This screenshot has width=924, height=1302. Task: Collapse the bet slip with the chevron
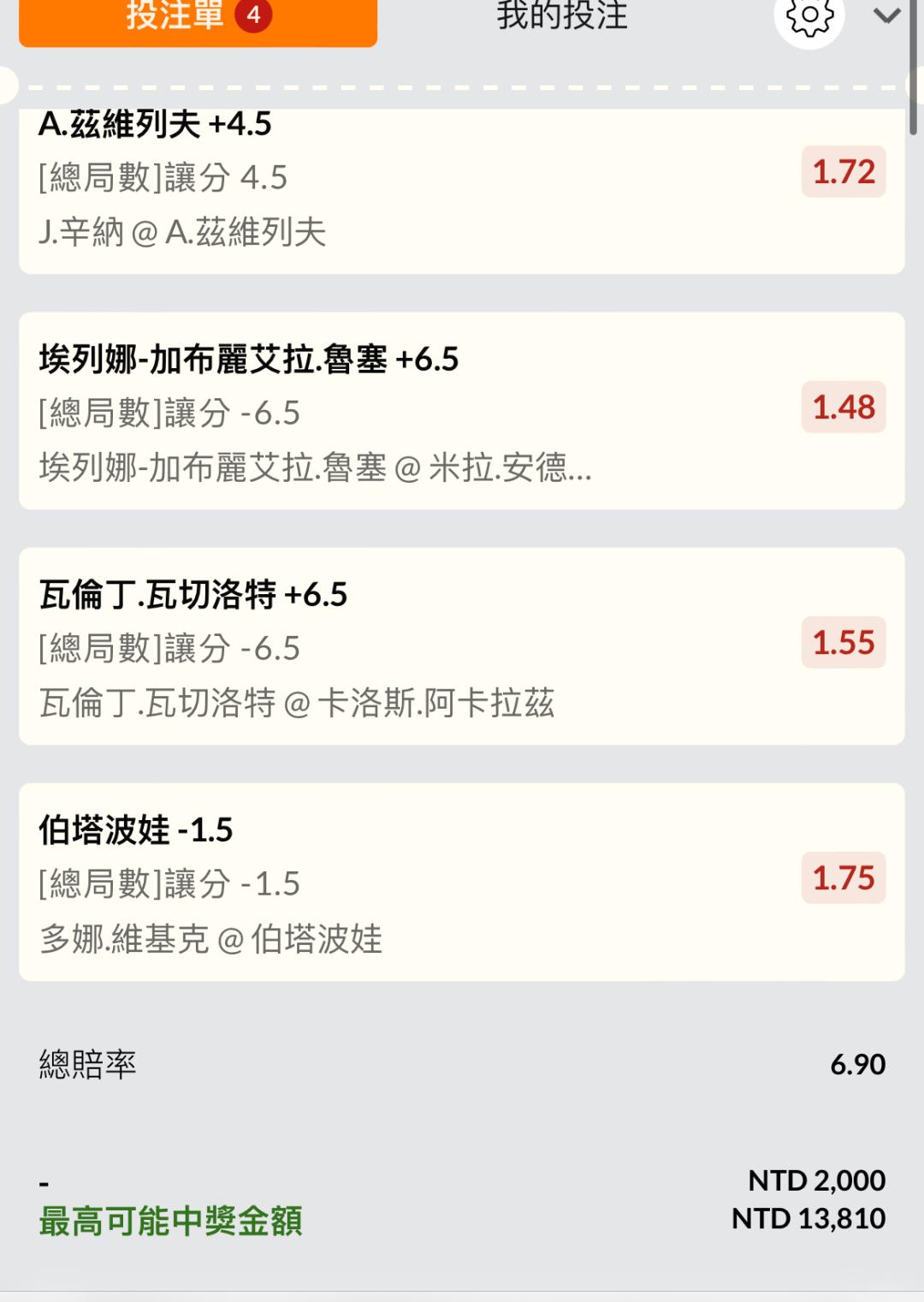coord(886,16)
